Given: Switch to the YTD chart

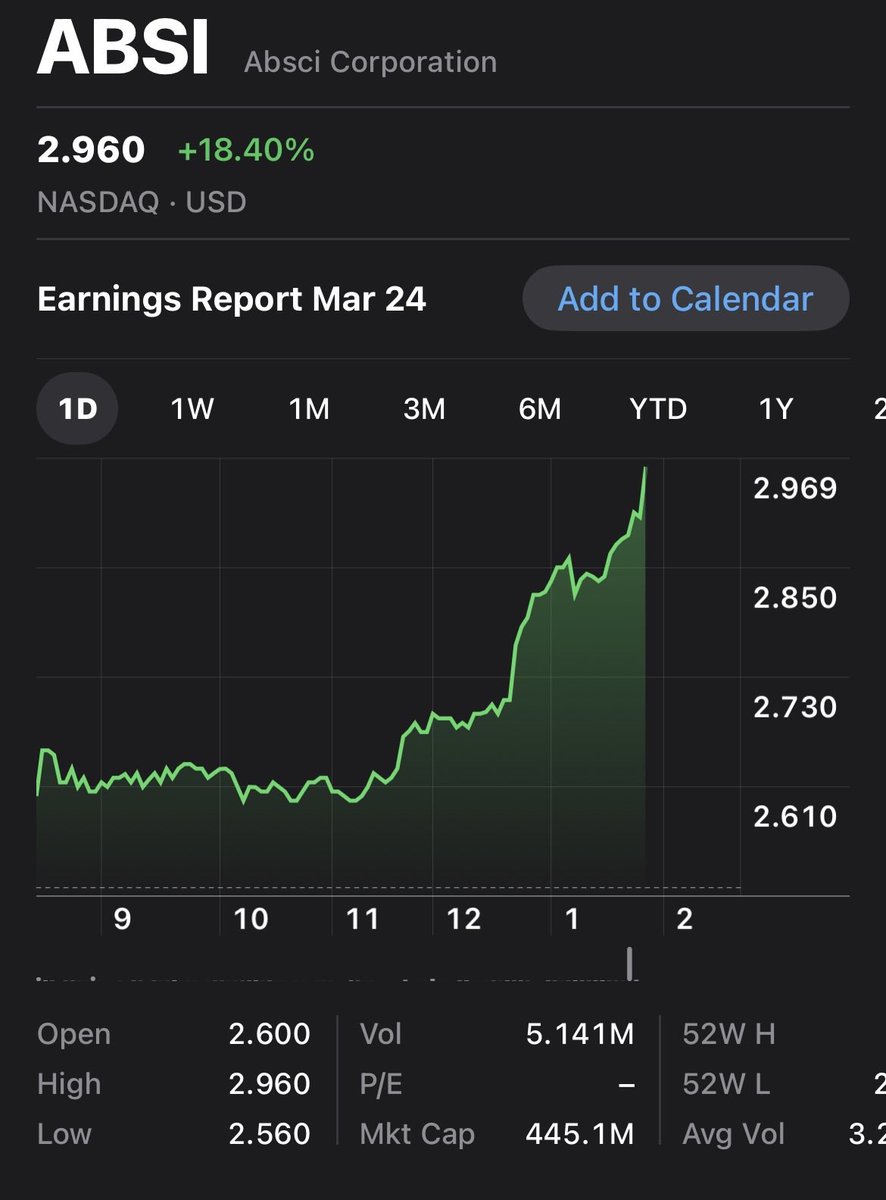Looking at the screenshot, I should click(x=658, y=409).
